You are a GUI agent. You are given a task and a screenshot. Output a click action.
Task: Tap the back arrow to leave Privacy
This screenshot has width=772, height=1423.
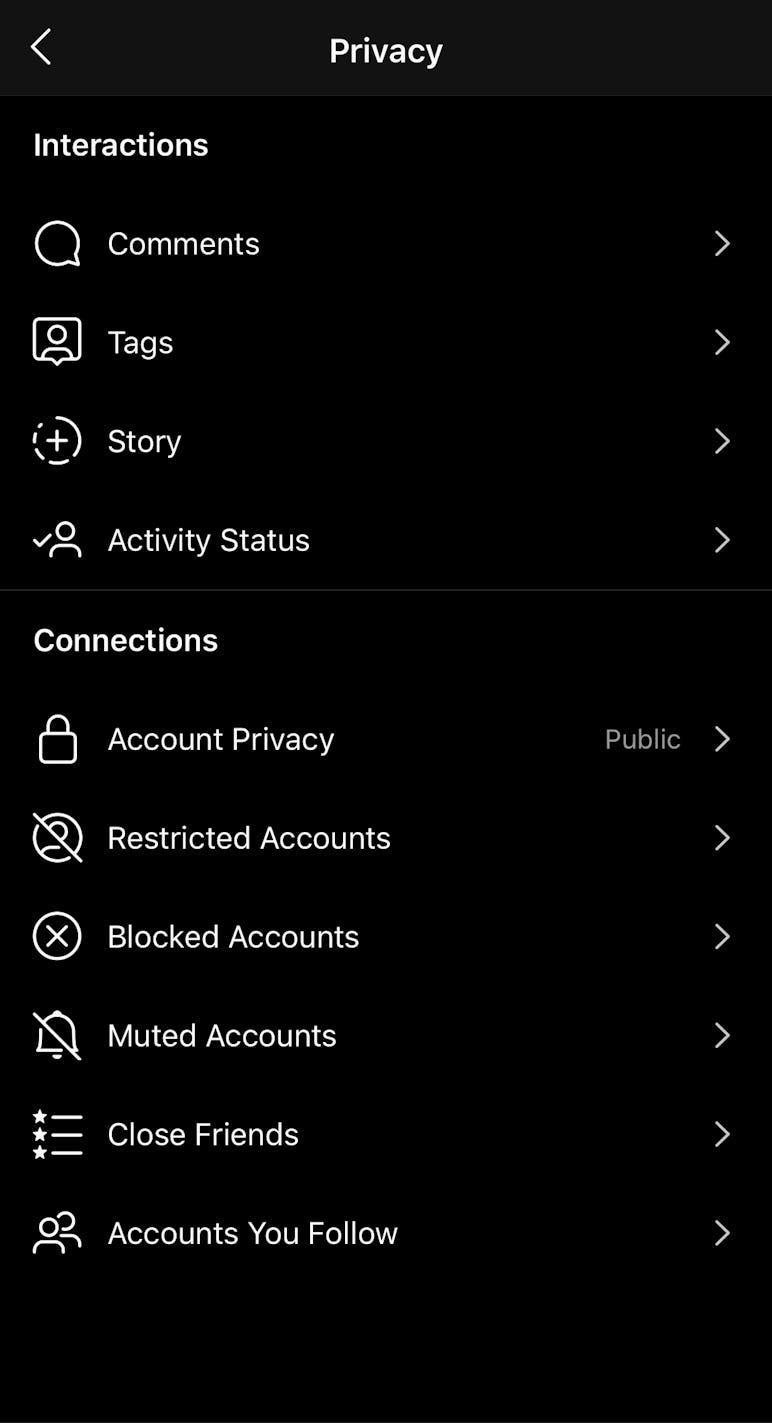coord(41,47)
